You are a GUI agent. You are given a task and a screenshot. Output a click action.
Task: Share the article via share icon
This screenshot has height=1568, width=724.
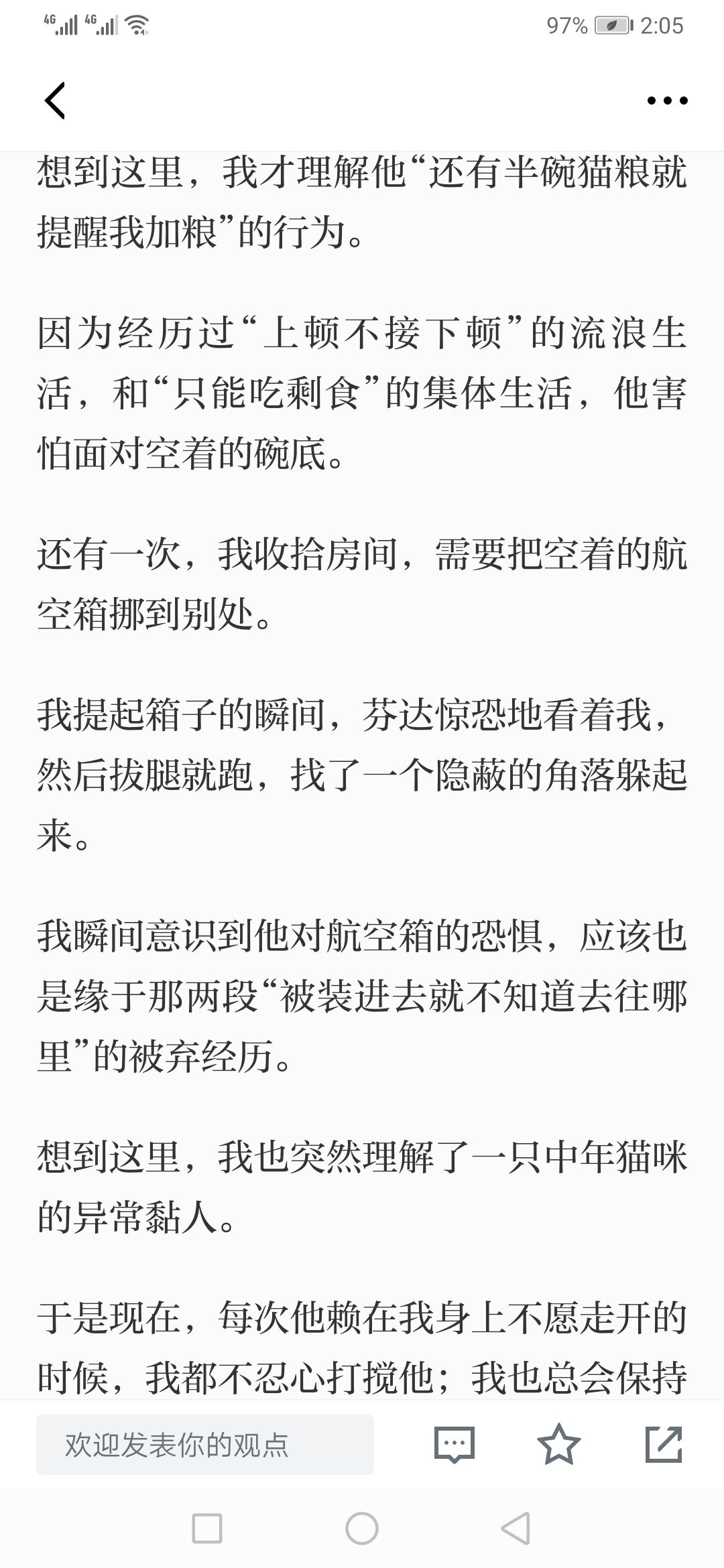664,1444
